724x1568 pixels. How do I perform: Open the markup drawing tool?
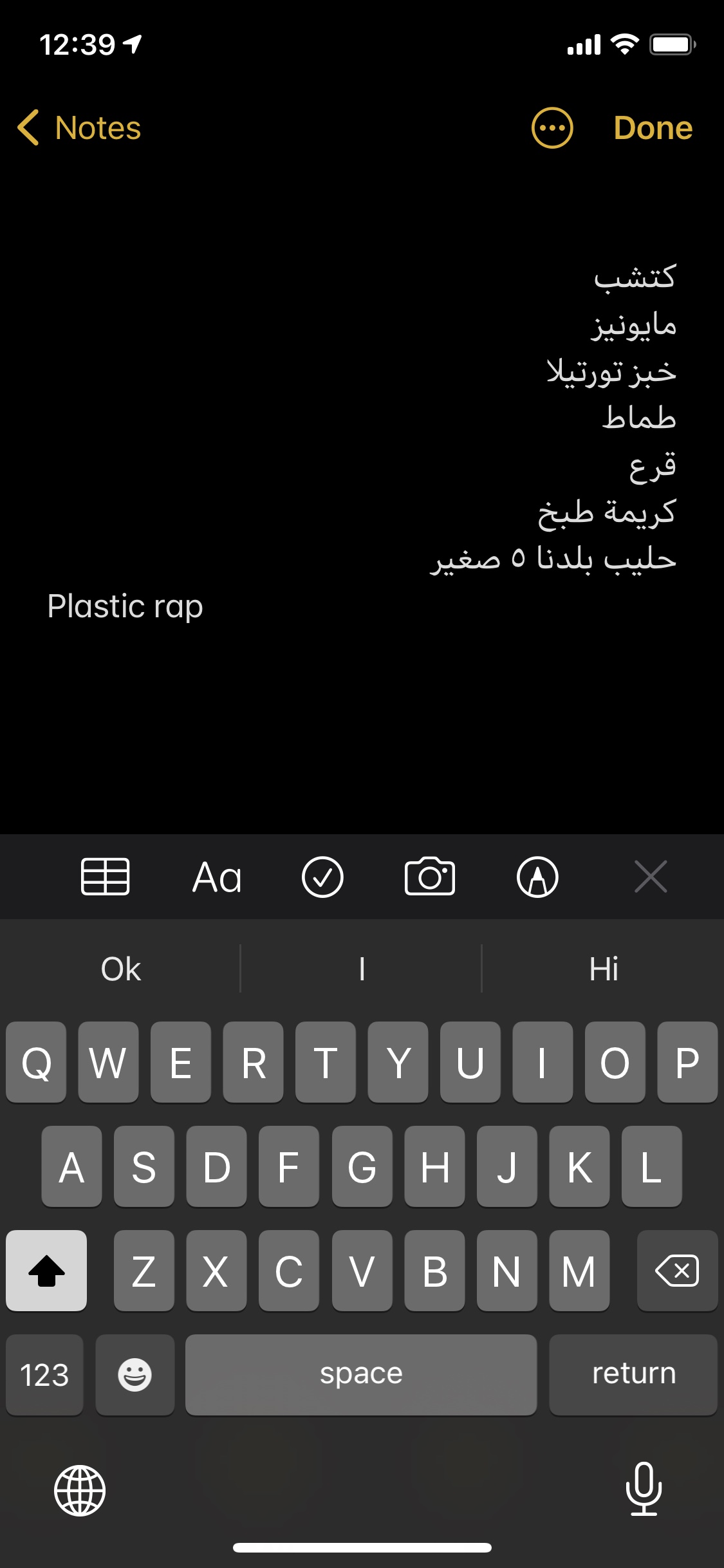point(537,877)
